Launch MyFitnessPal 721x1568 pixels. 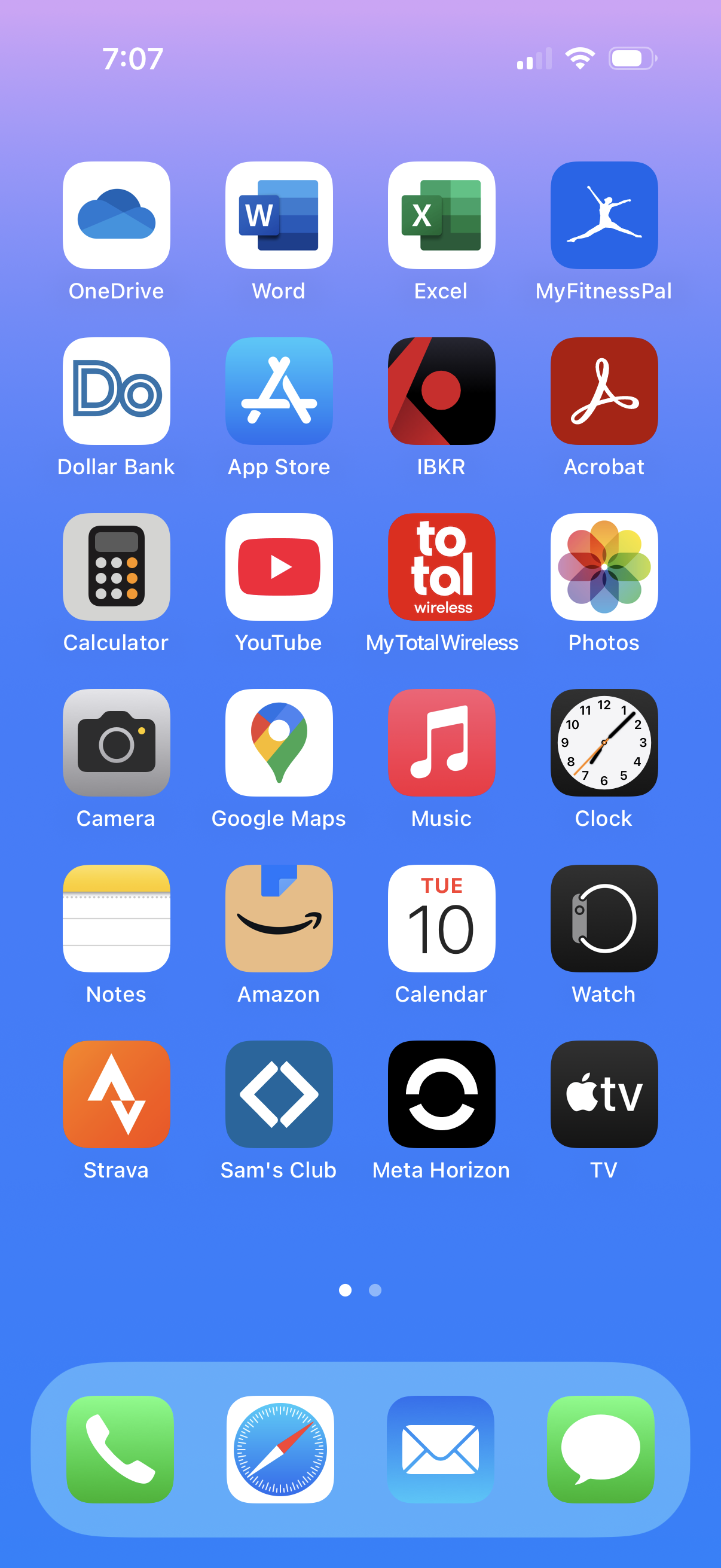click(604, 215)
